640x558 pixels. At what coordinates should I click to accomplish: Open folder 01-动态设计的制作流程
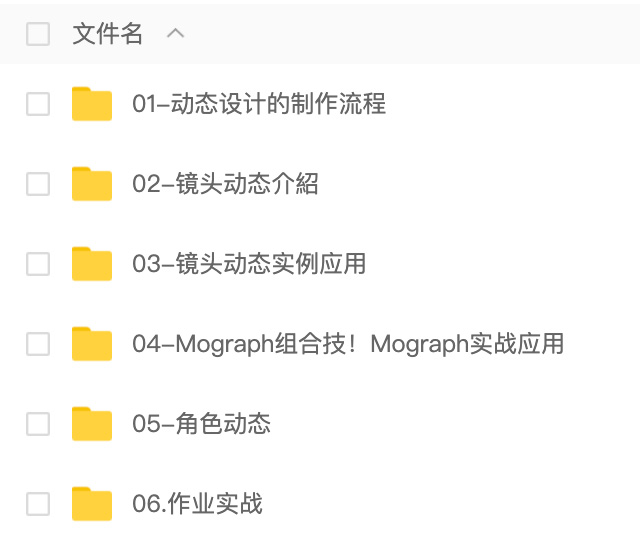(258, 104)
